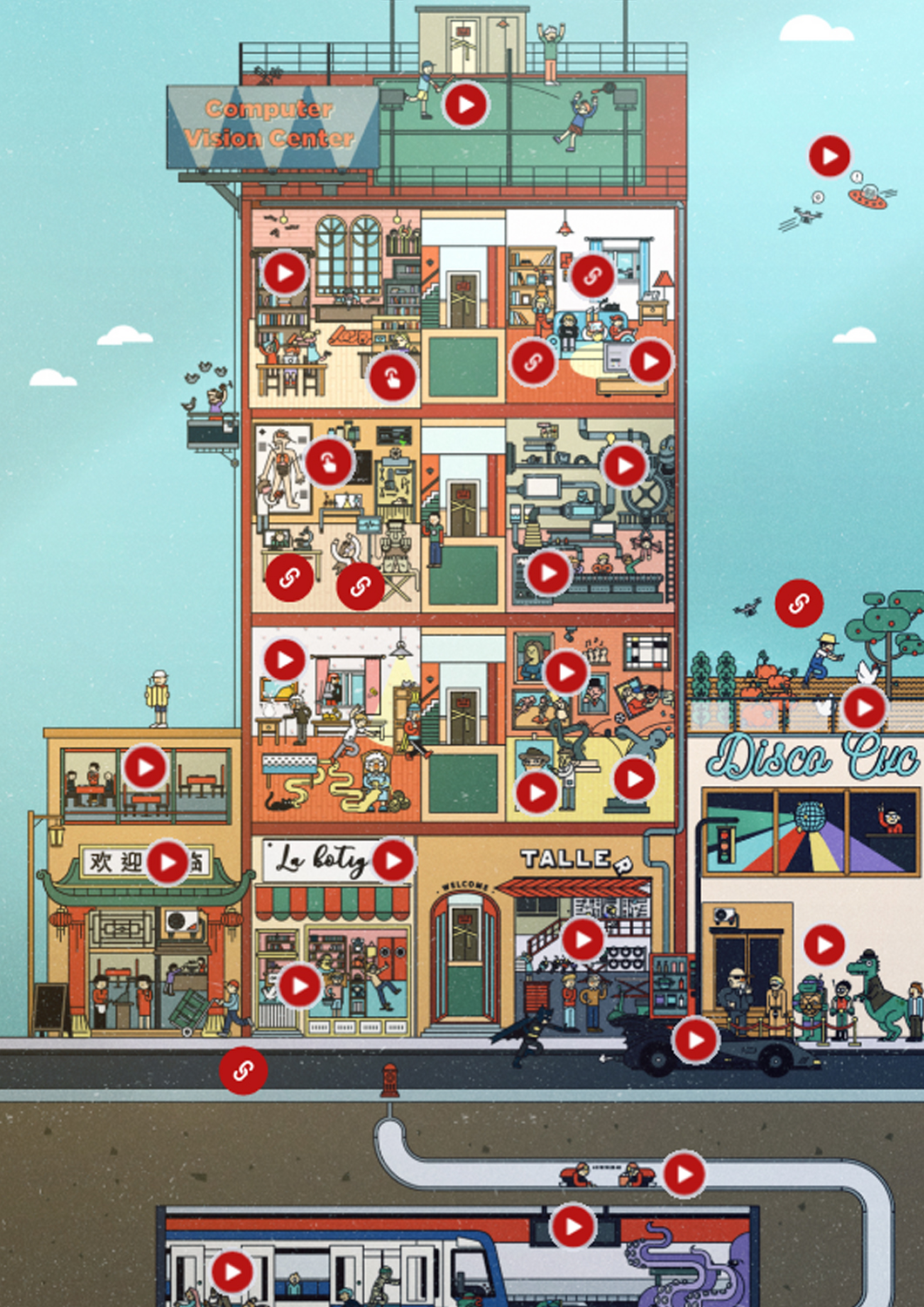This screenshot has height=1307, width=924.
Task: Play hotspot inside La botiga shop
Action: tap(299, 985)
